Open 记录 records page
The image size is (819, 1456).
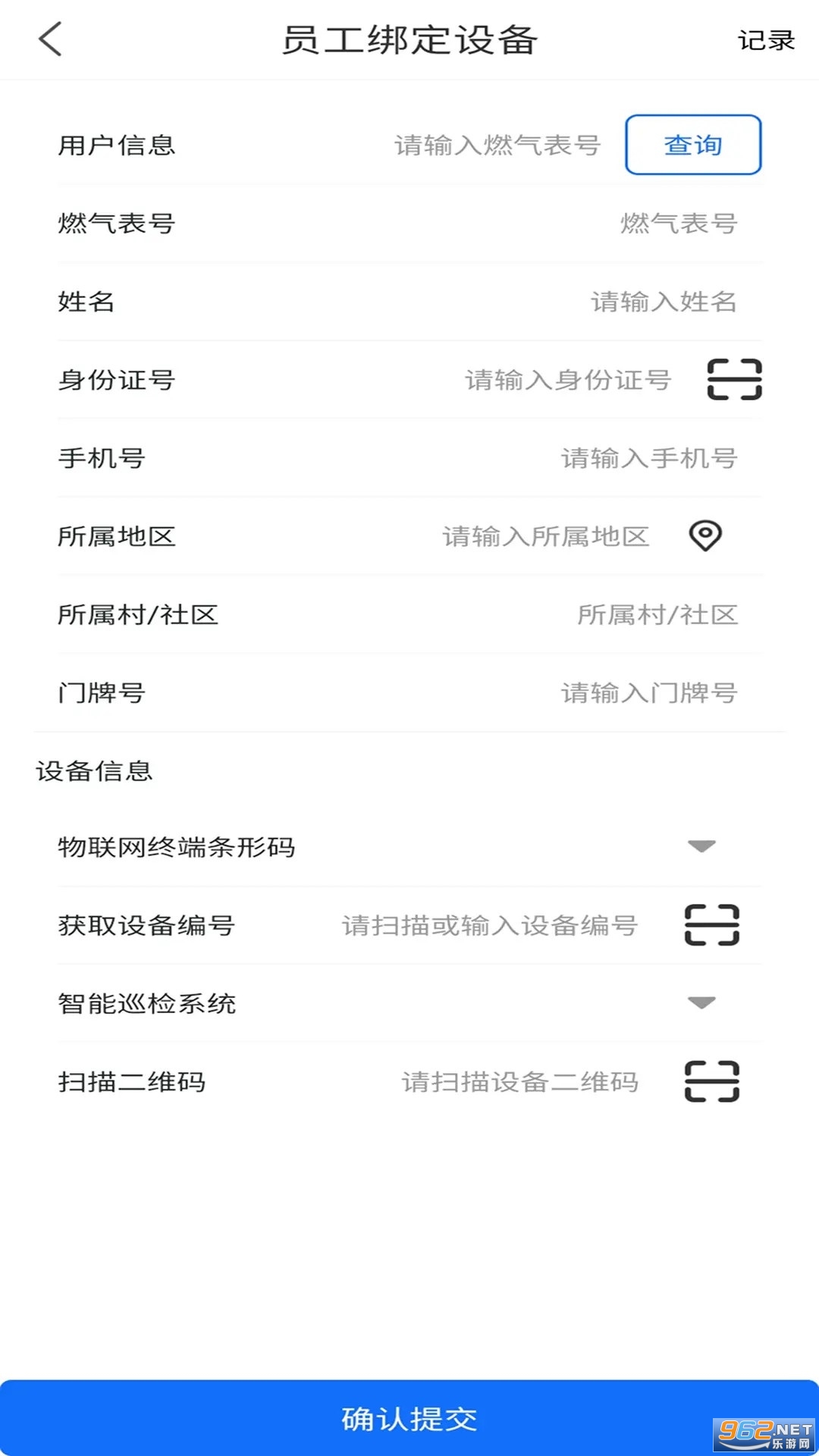(x=766, y=40)
